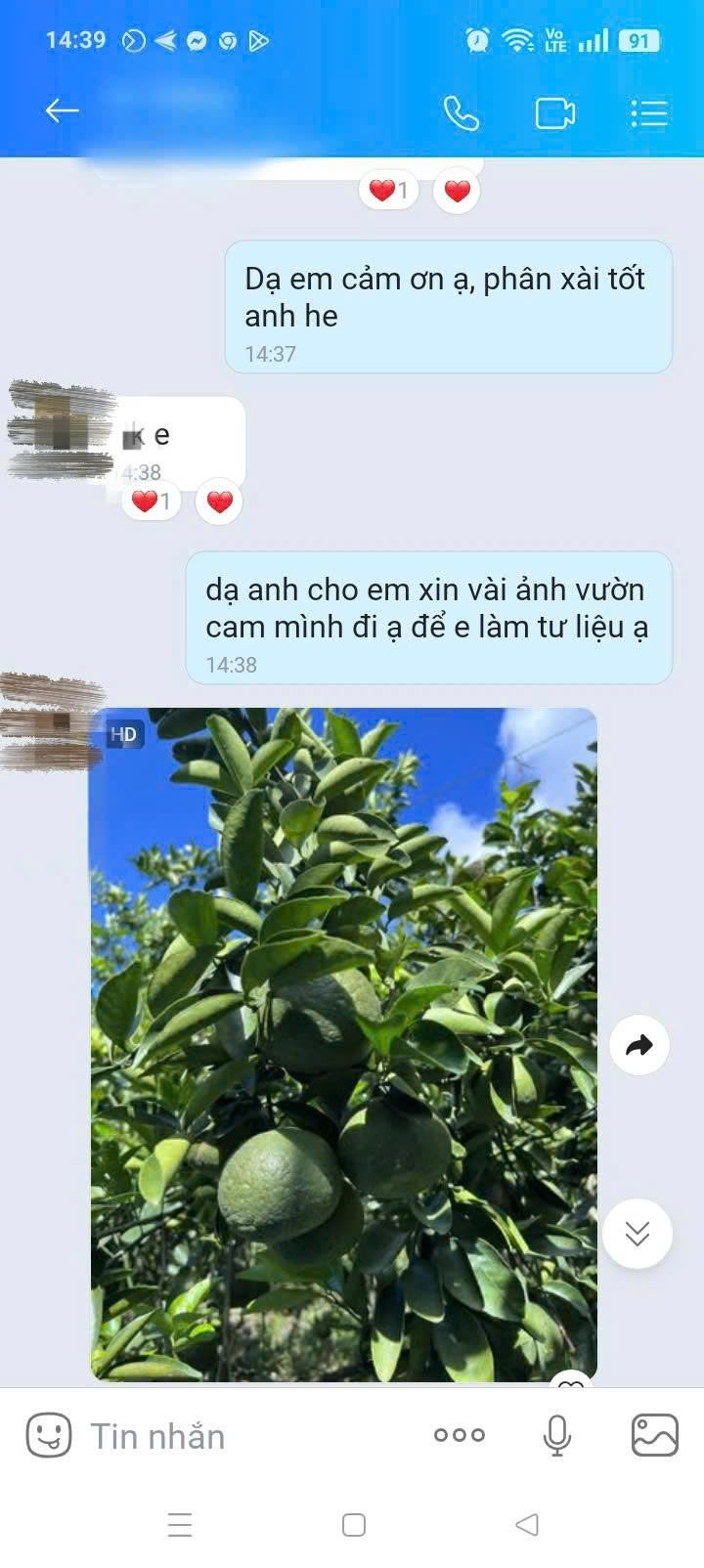Jump to the latest messages
Screen dimensions: 704x1568
pos(638,1234)
